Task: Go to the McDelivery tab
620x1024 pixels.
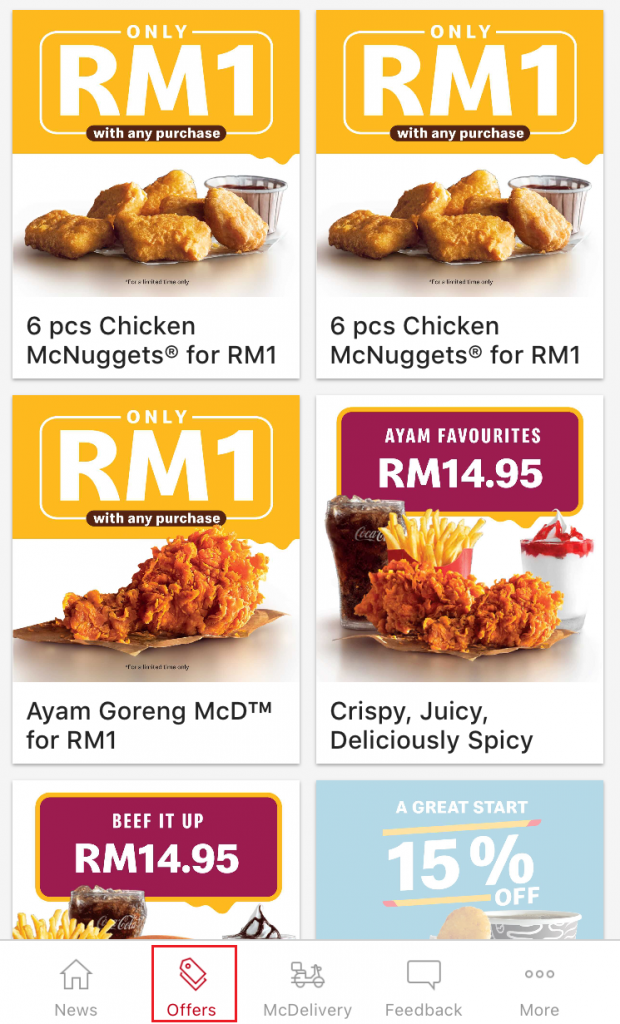Action: point(309,985)
